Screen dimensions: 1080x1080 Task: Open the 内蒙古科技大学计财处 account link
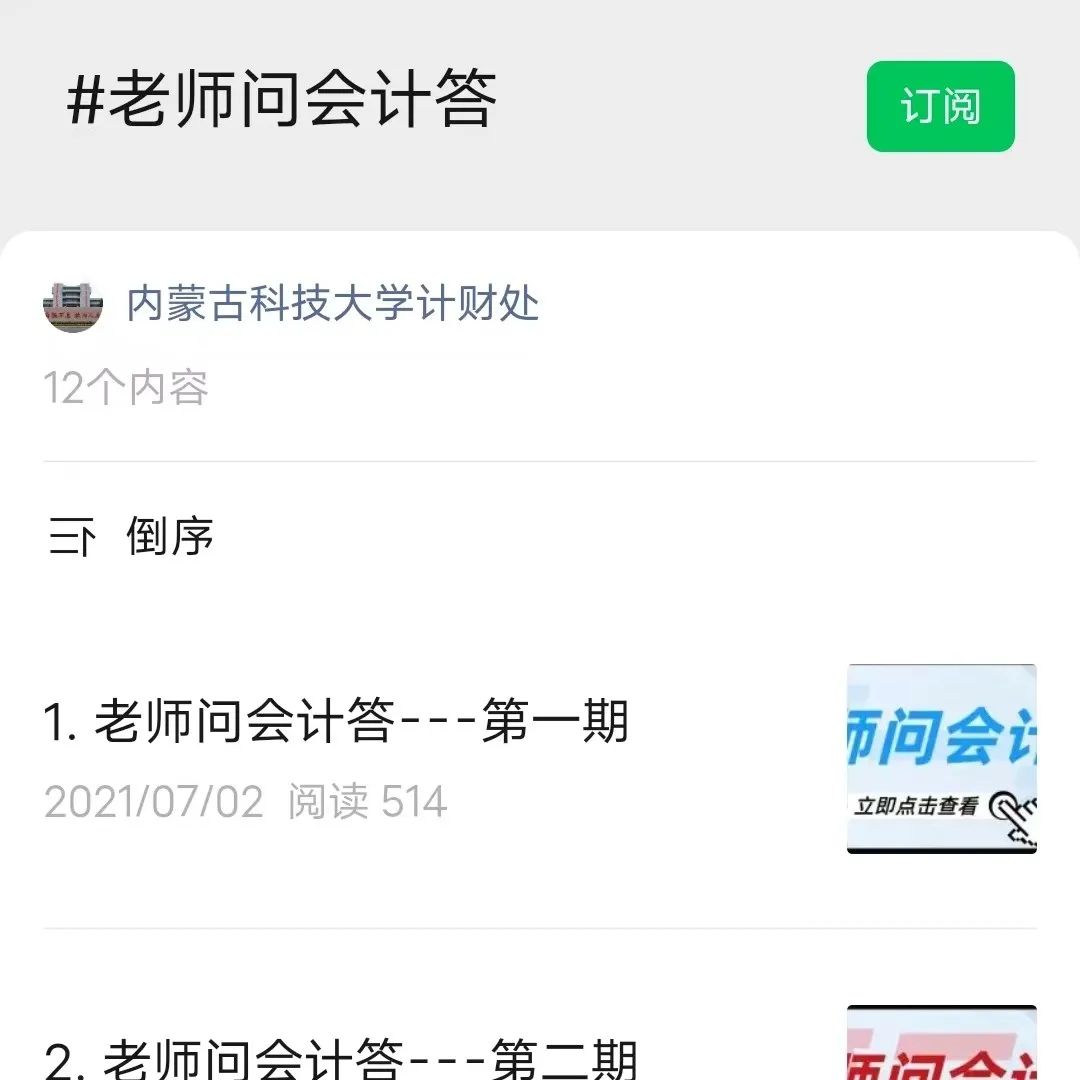332,304
